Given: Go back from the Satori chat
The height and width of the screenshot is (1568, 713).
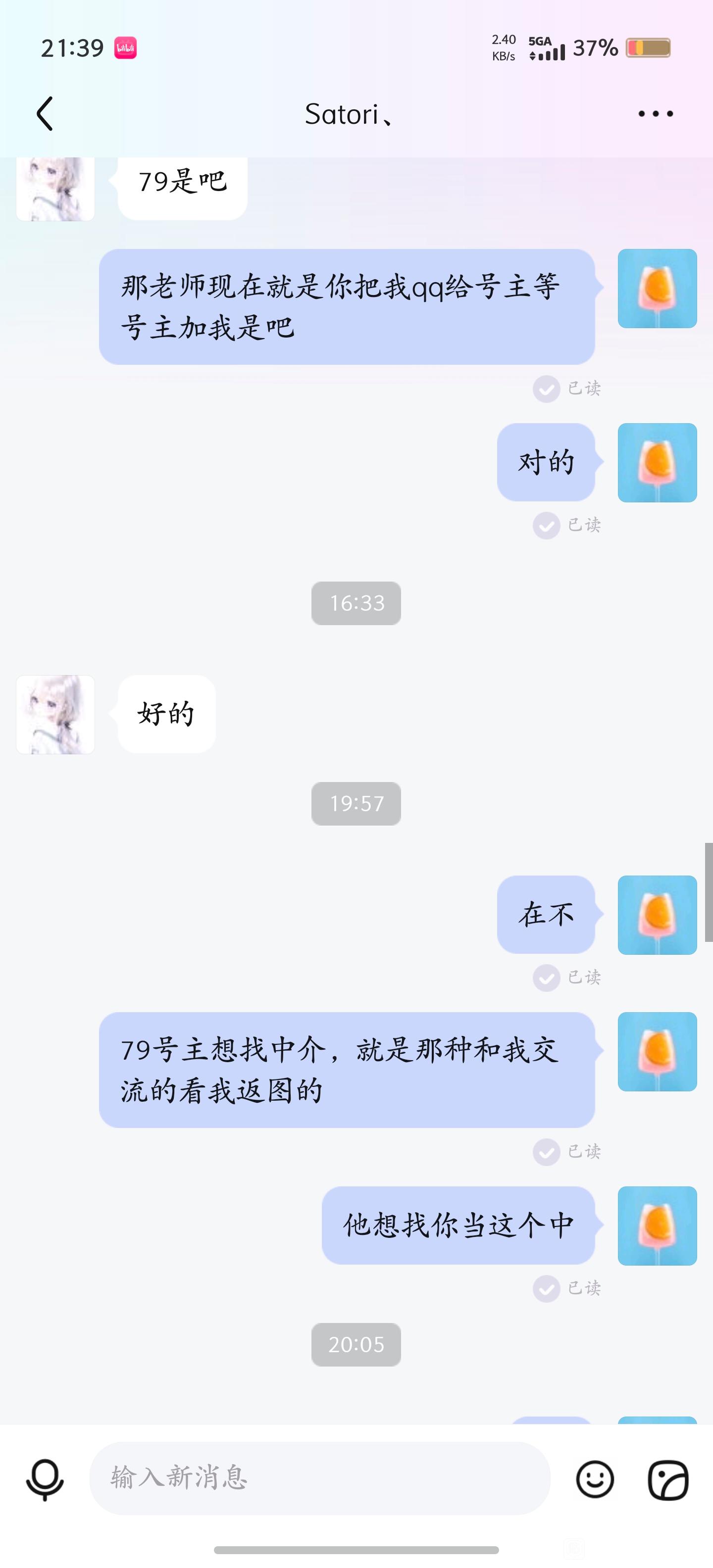Looking at the screenshot, I should [45, 114].
